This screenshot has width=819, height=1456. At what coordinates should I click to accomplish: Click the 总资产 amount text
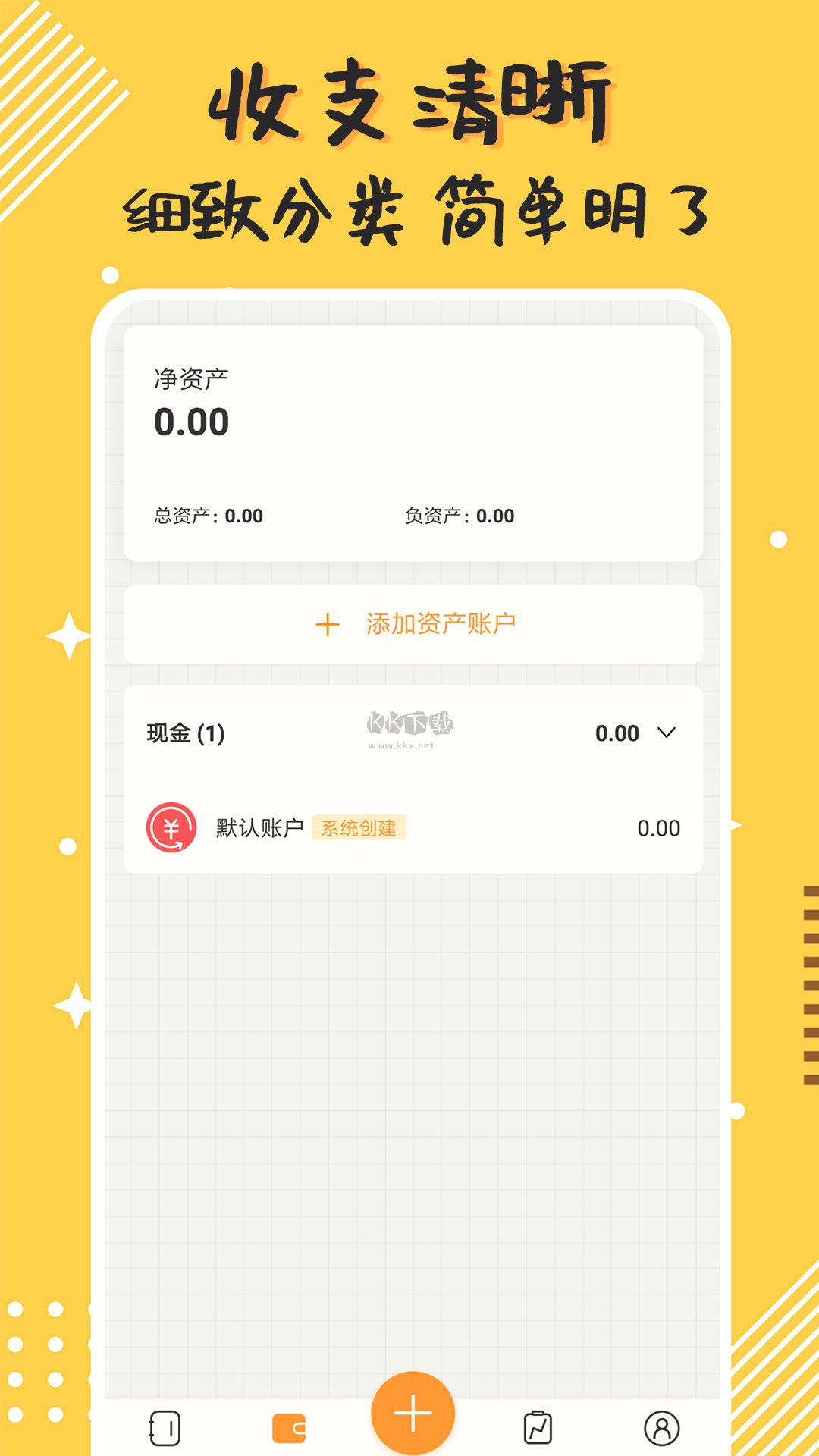click(x=243, y=516)
